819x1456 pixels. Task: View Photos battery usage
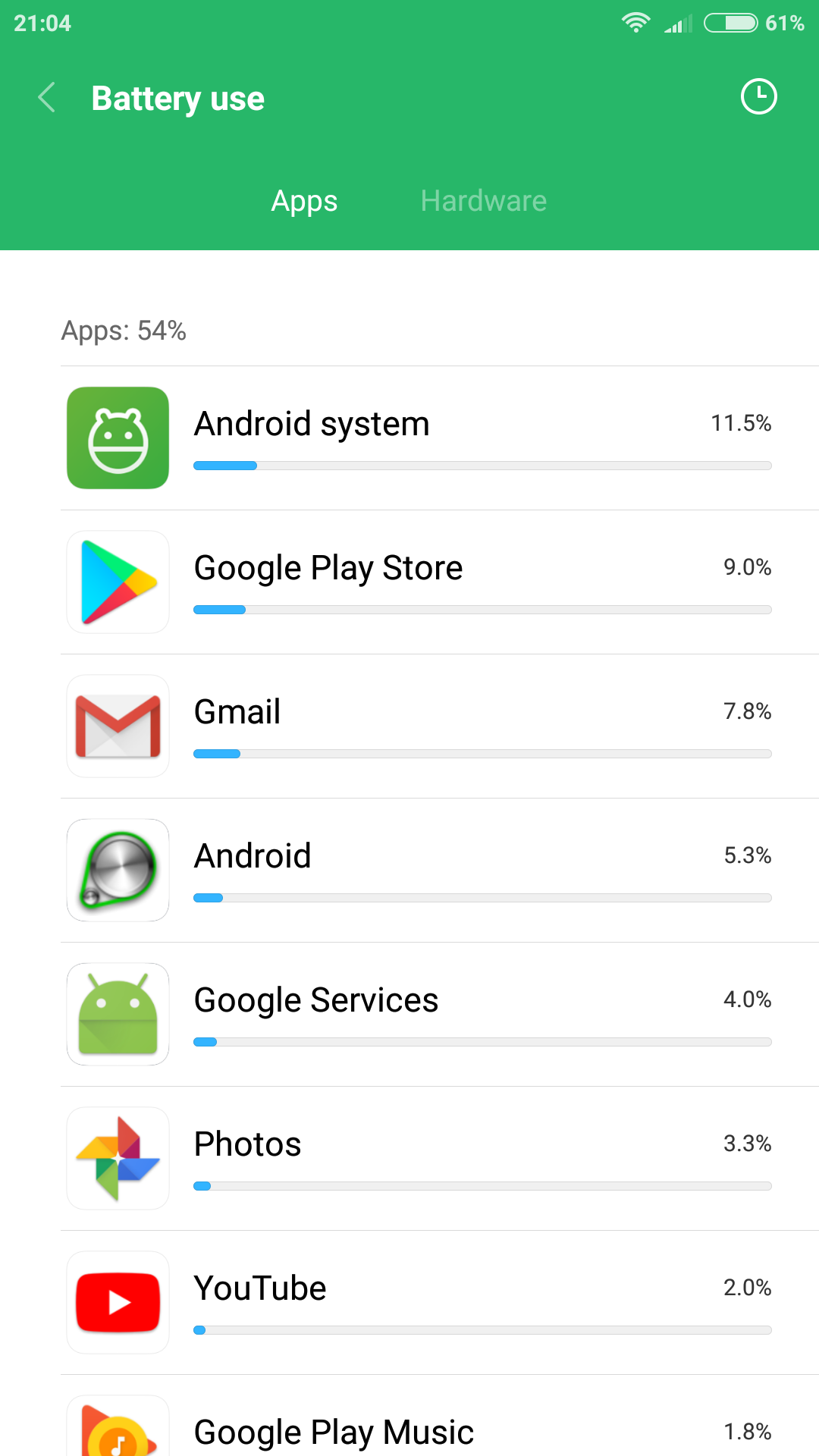click(417, 1159)
